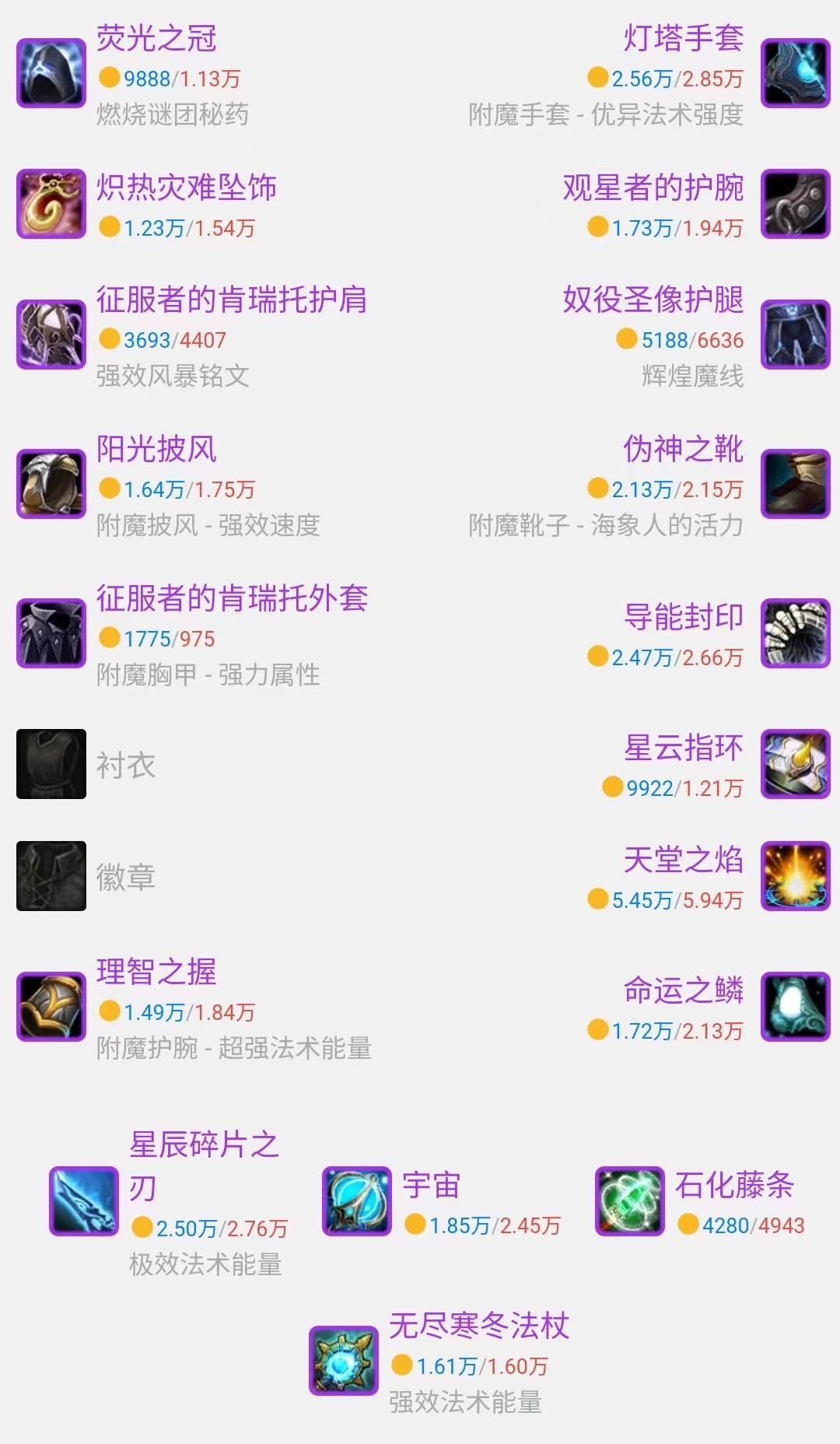Viewport: 840px width, 1444px height.
Task: Open 观星者的护腕 item details
Action: click(795, 204)
